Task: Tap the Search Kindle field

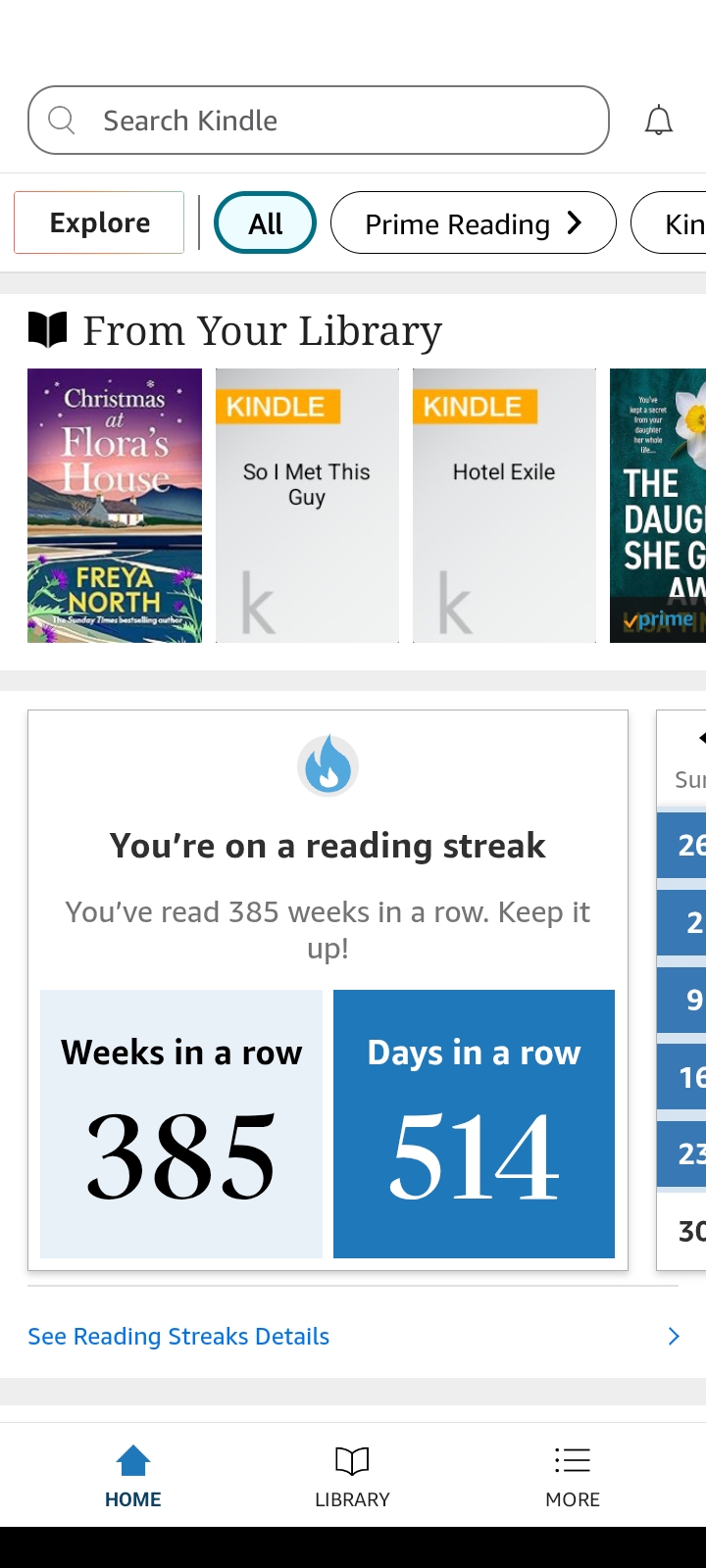Action: [x=318, y=121]
